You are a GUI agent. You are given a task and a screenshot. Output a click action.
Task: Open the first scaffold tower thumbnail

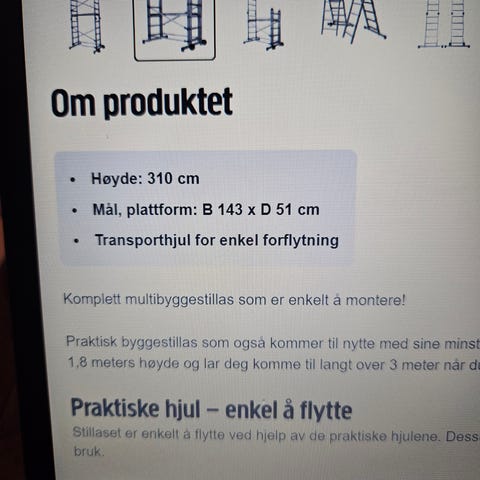(x=87, y=25)
